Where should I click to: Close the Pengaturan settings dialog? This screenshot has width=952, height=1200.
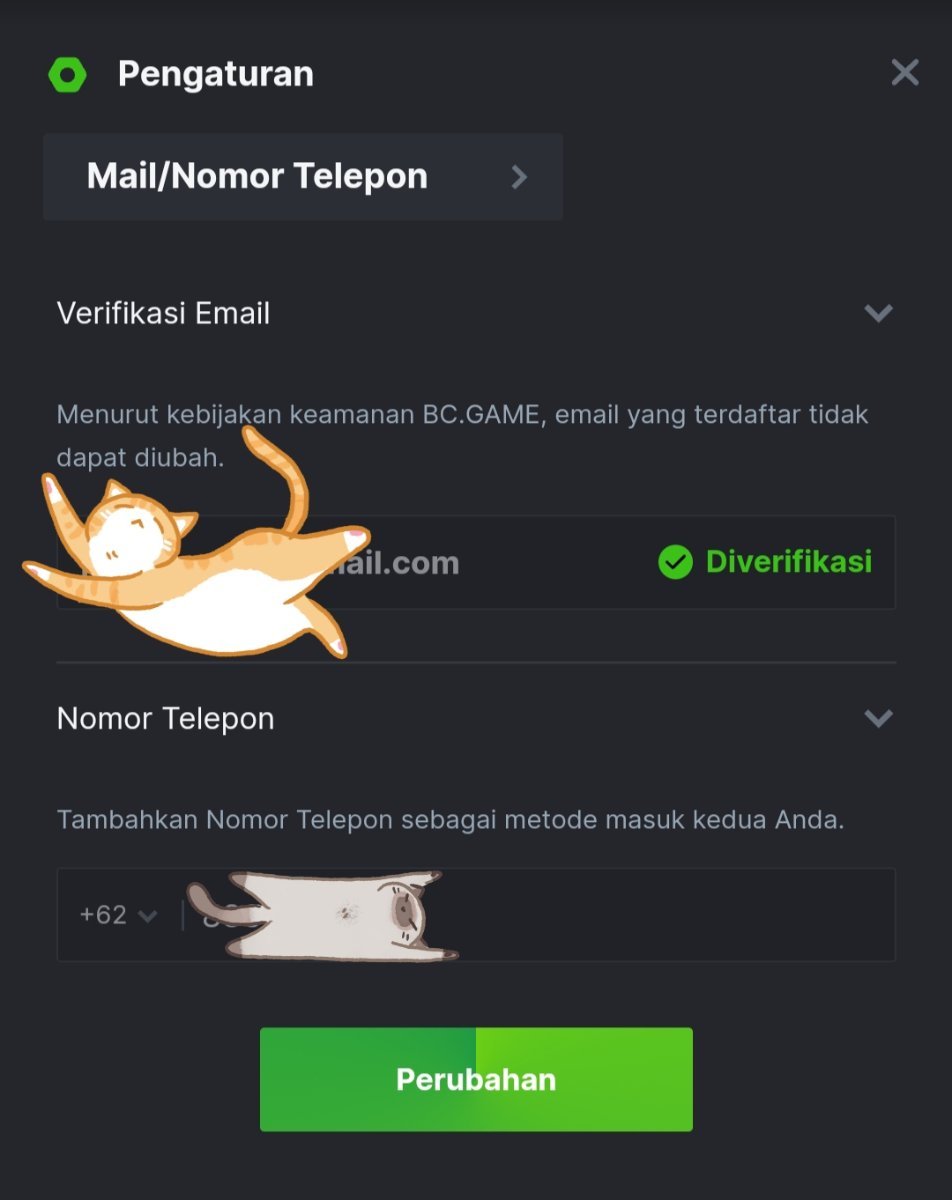tap(904, 73)
